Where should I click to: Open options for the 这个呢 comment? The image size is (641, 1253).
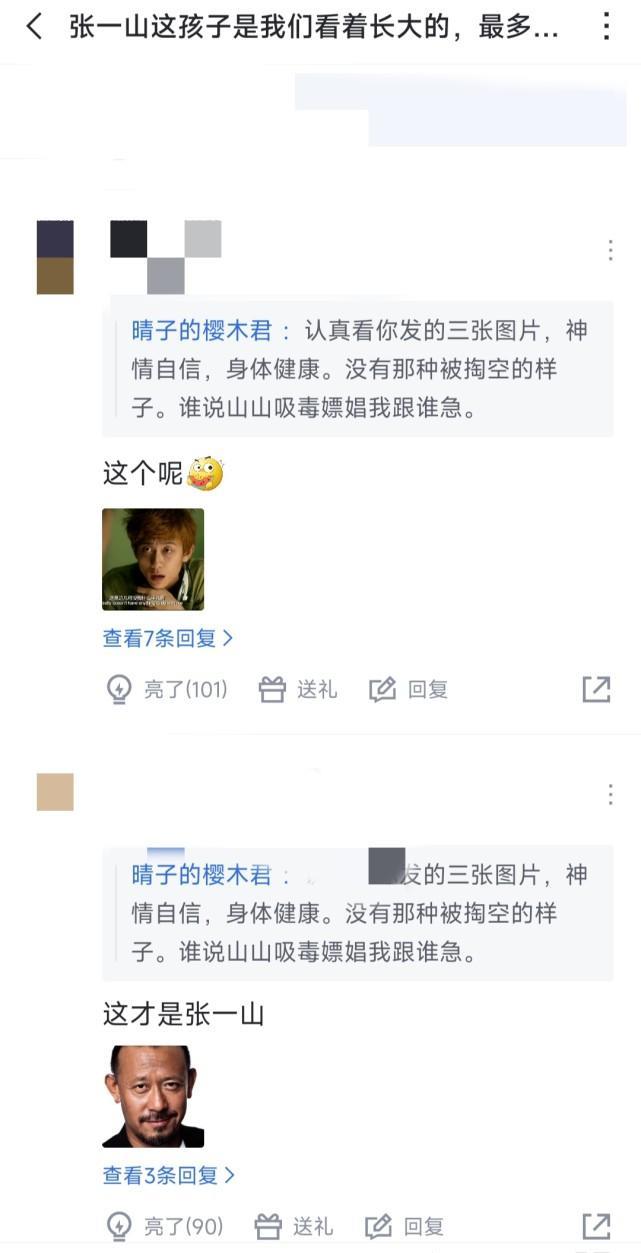point(610,251)
